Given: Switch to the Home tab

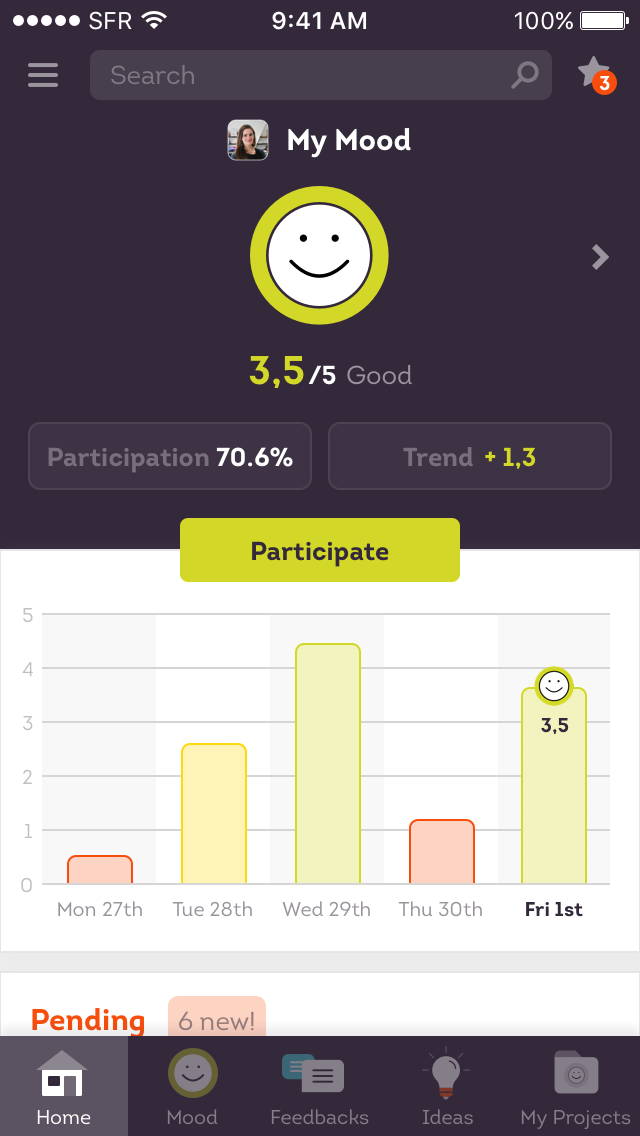Looking at the screenshot, I should click(x=64, y=1087).
